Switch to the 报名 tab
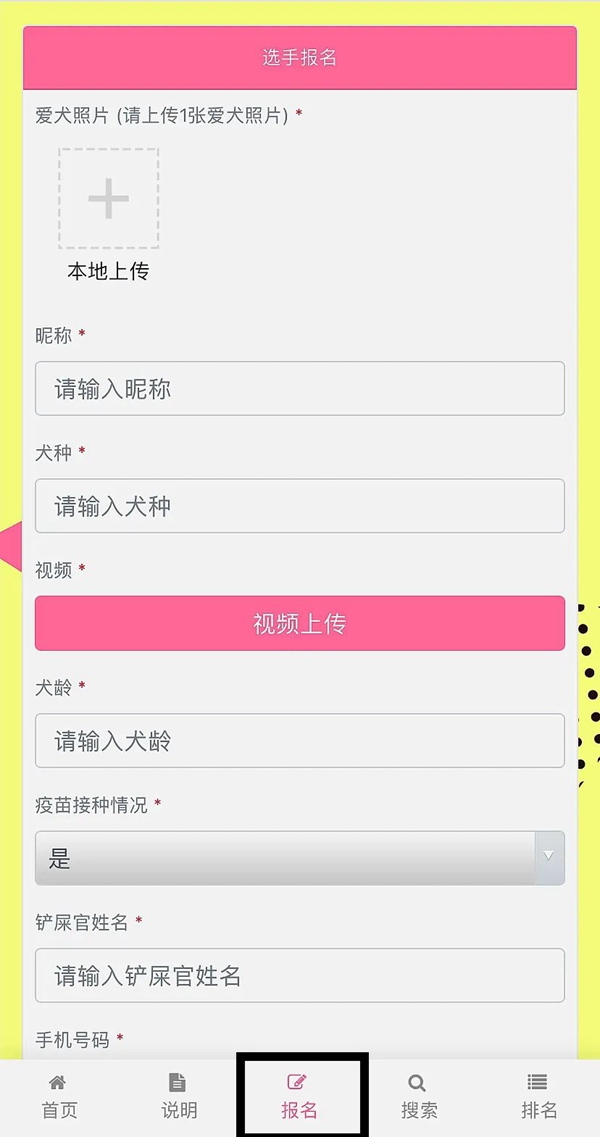The height and width of the screenshot is (1137, 600). pos(299,1096)
